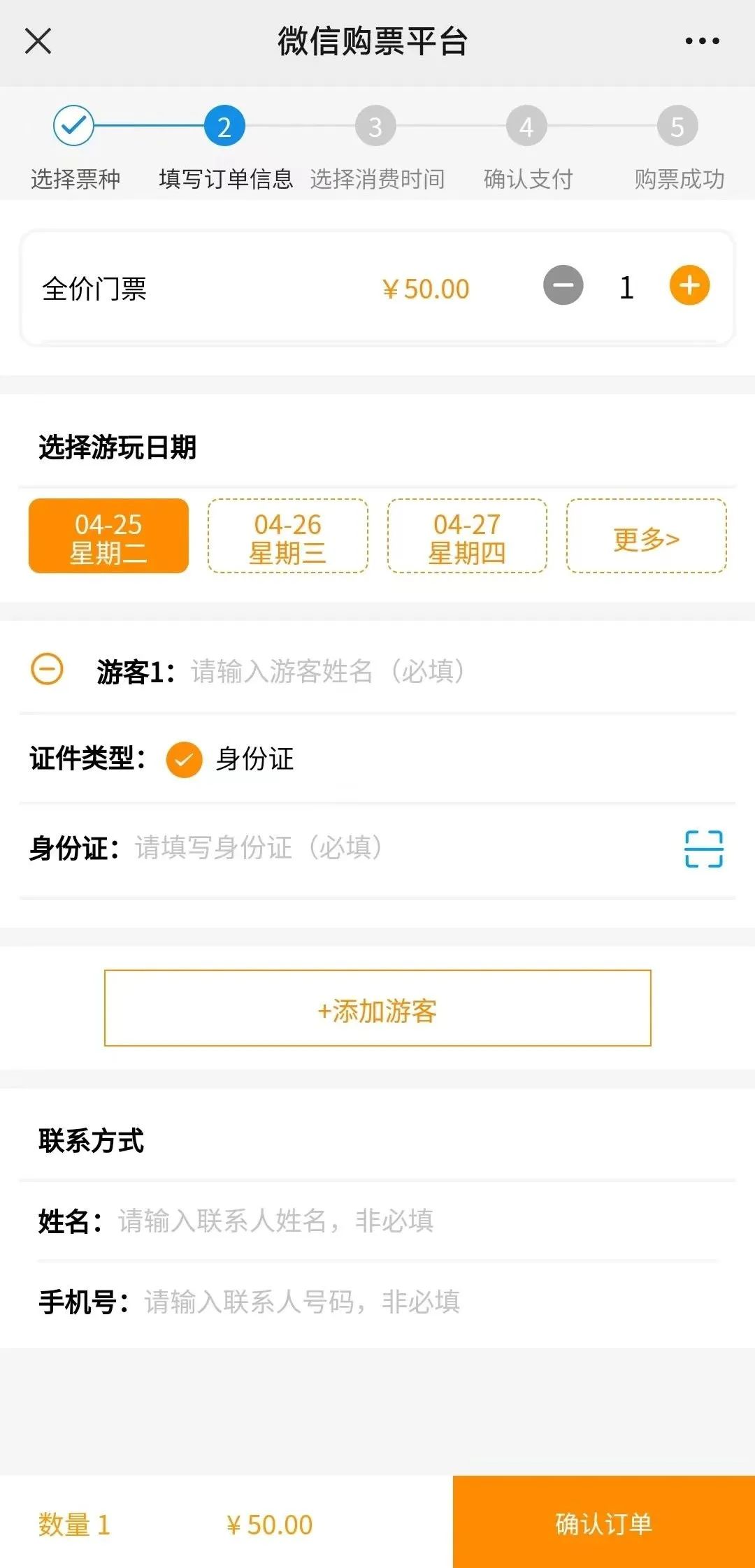Toggle the 身份证 document type checkmark
The height and width of the screenshot is (1568, 755).
click(183, 760)
